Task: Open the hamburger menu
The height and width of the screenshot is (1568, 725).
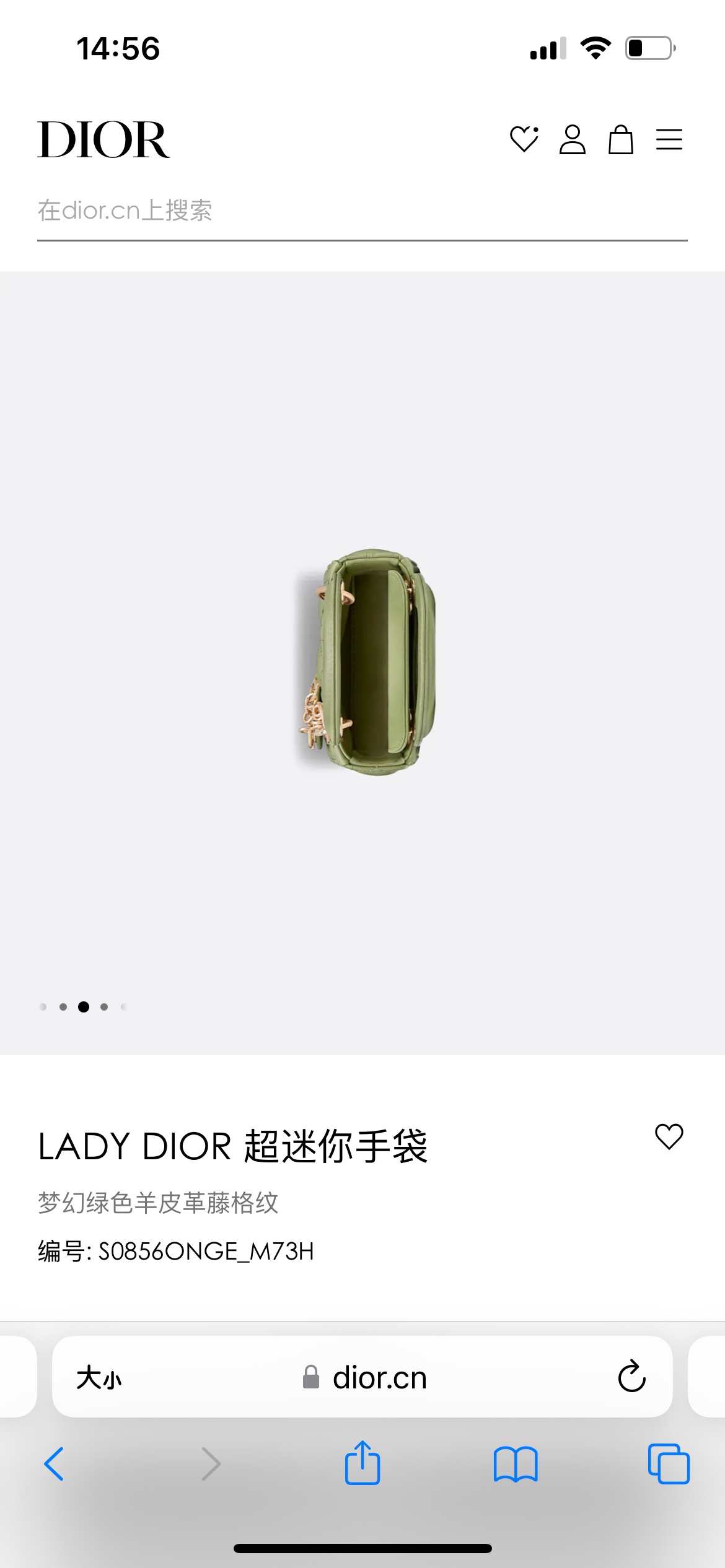Action: click(x=669, y=139)
